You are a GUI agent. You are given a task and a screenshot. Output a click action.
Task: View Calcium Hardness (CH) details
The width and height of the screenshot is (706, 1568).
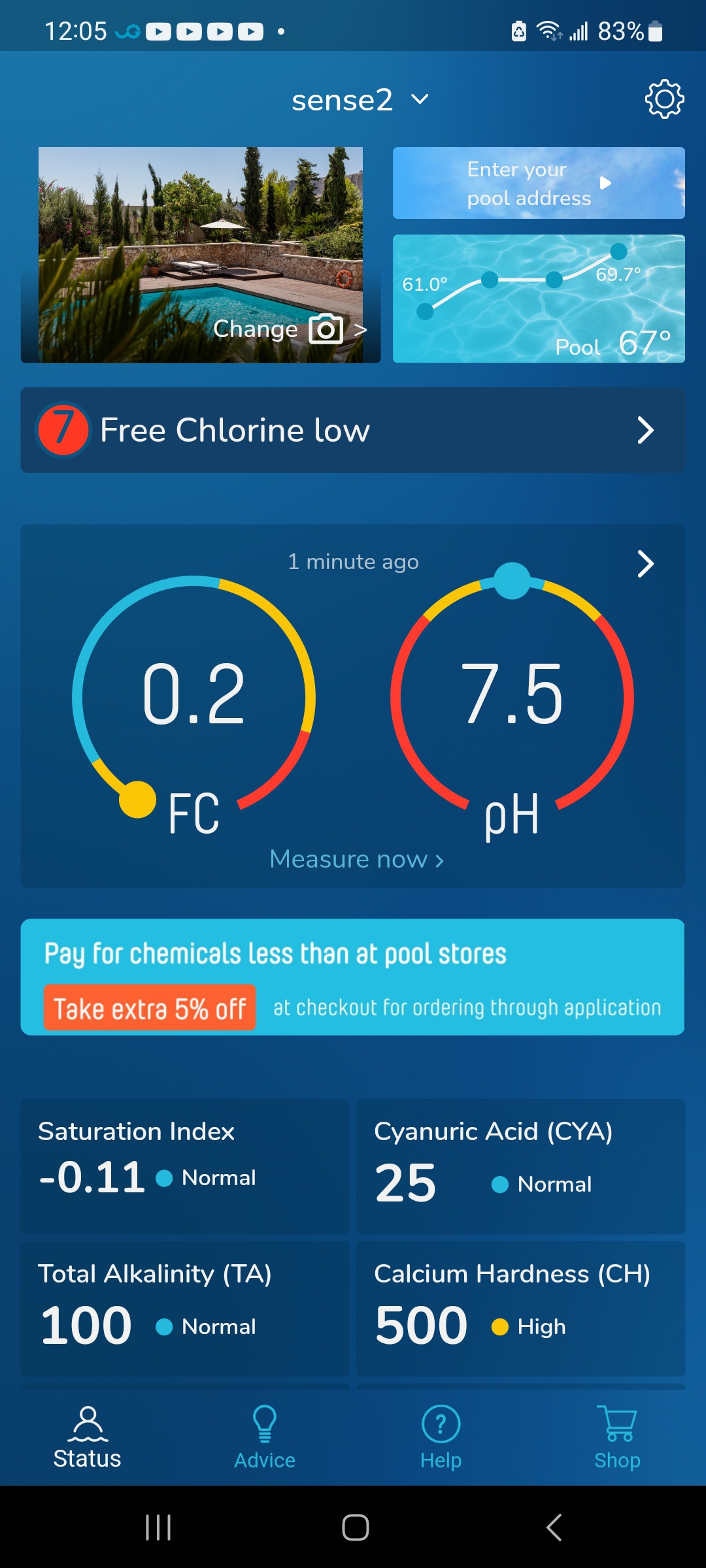click(x=520, y=1309)
